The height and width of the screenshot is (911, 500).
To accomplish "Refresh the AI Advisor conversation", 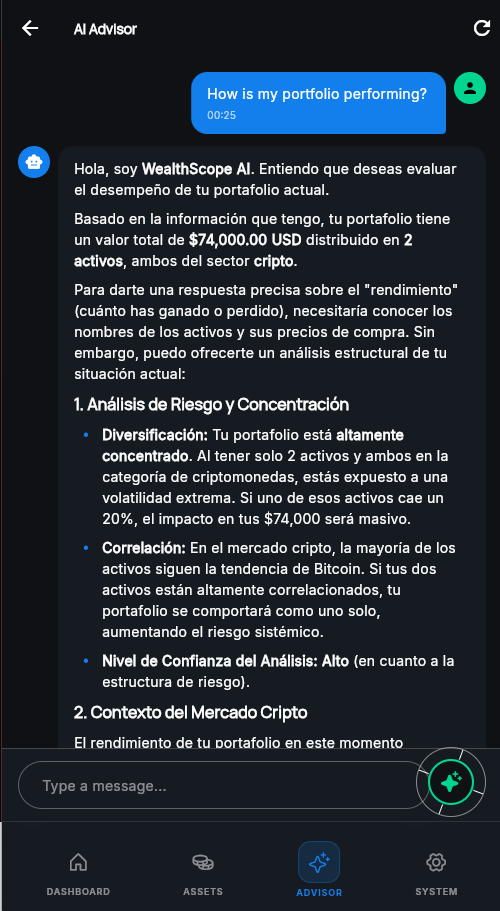I will [x=481, y=28].
